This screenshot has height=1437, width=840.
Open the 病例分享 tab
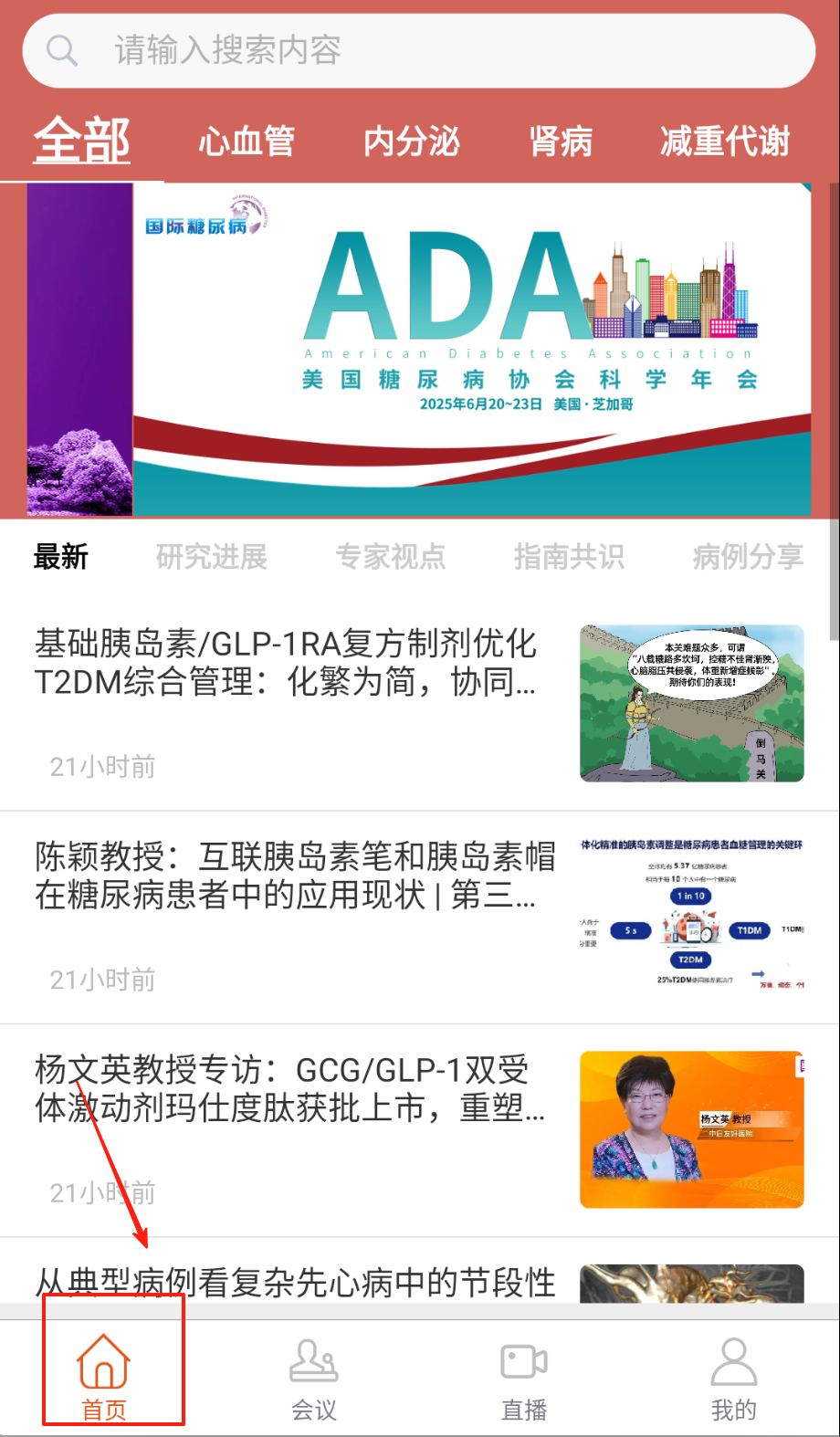pyautogui.click(x=748, y=556)
